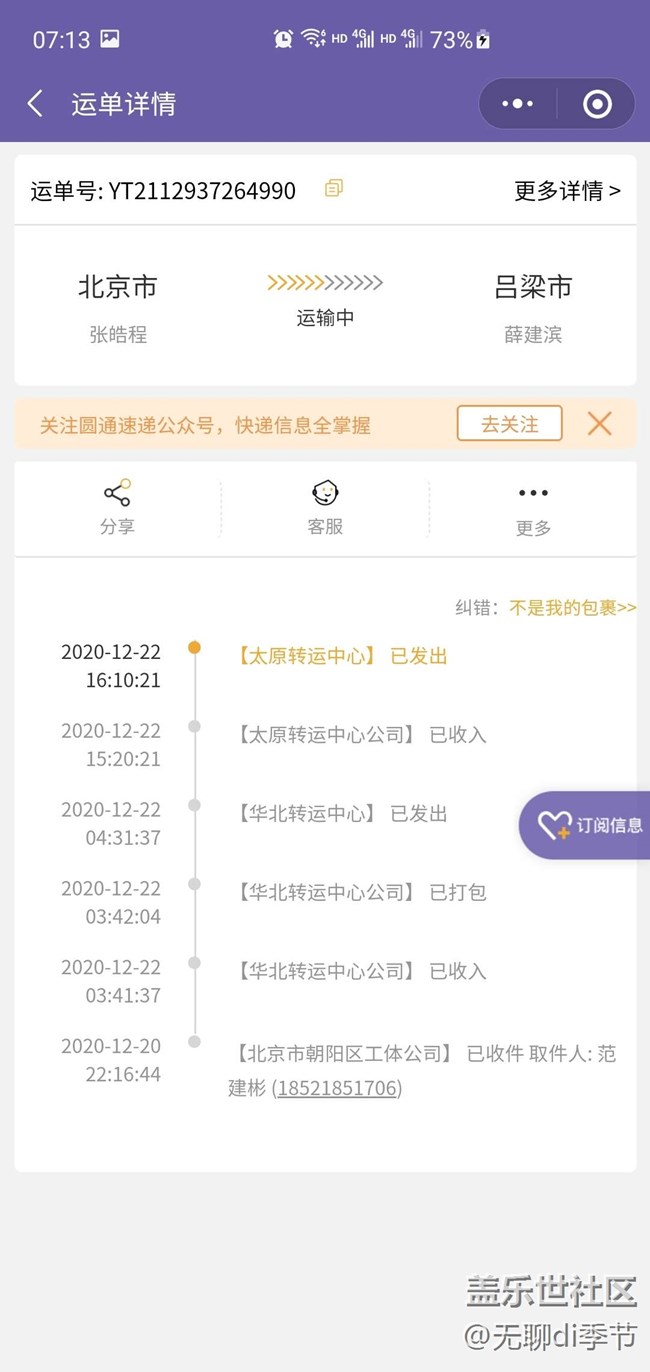Go back from the 运单详情 page
The width and height of the screenshot is (650, 1372).
35,104
